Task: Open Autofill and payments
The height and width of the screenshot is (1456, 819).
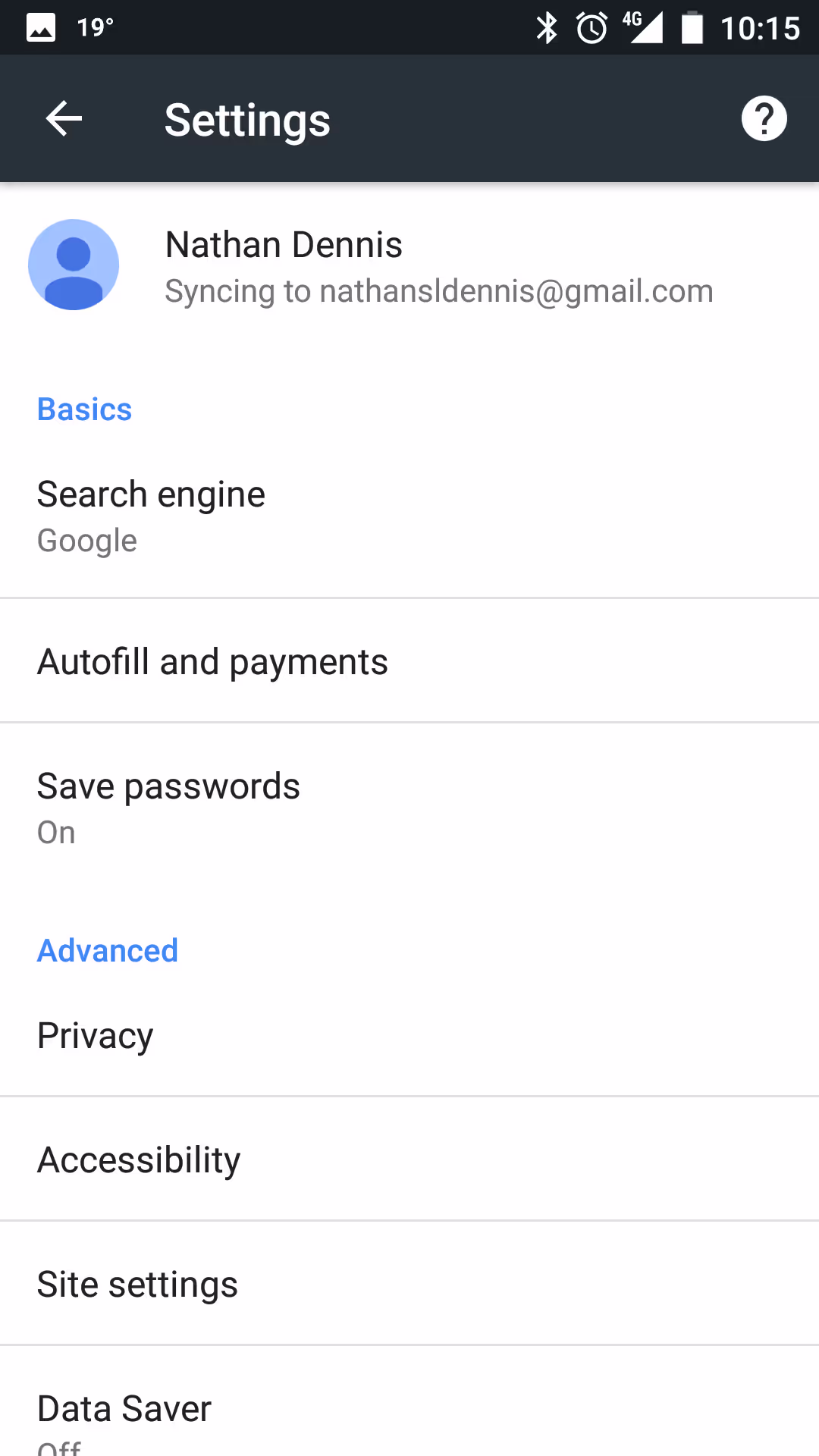Action: point(409,661)
